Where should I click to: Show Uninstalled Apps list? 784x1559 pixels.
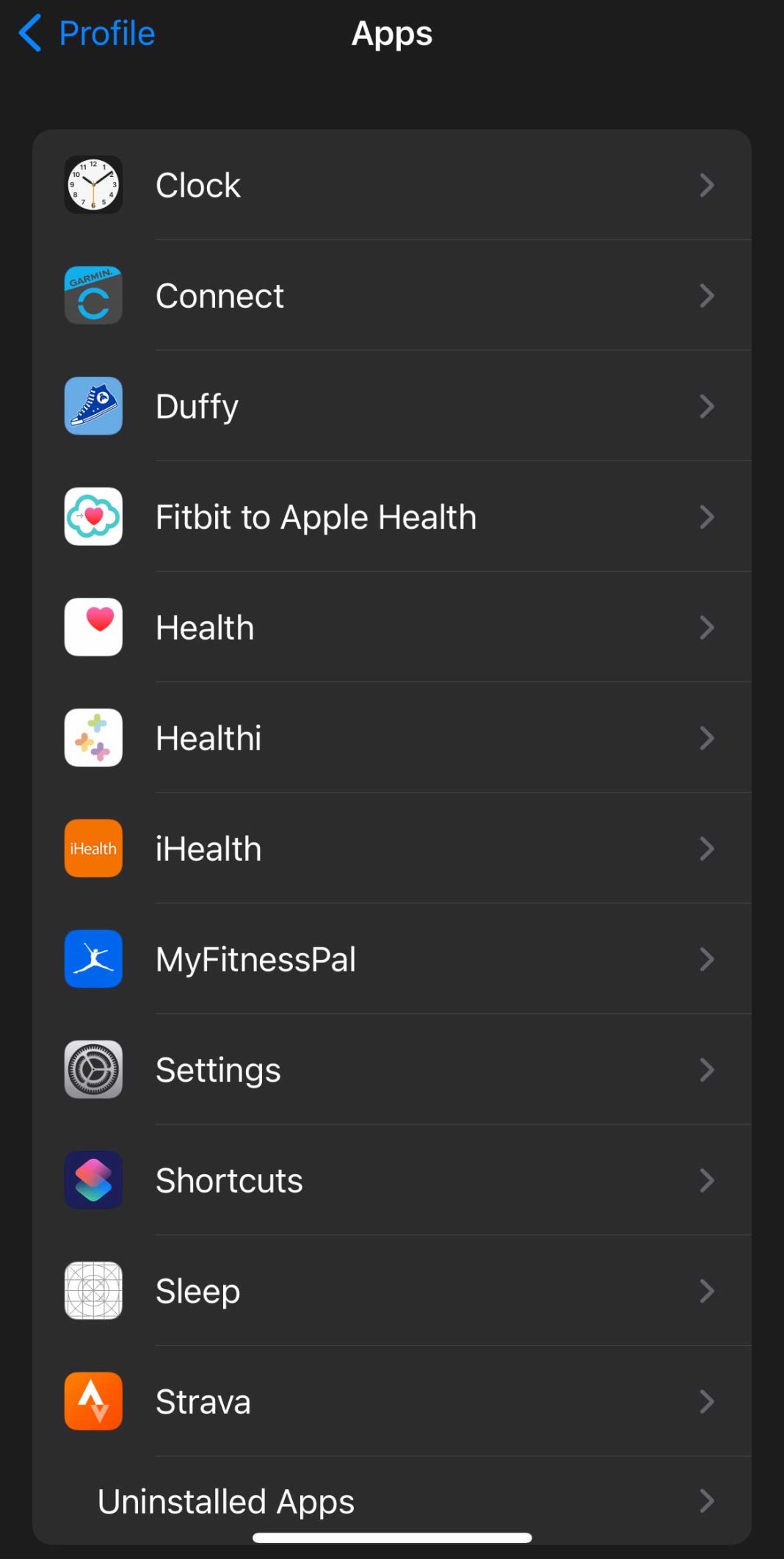coord(391,1501)
